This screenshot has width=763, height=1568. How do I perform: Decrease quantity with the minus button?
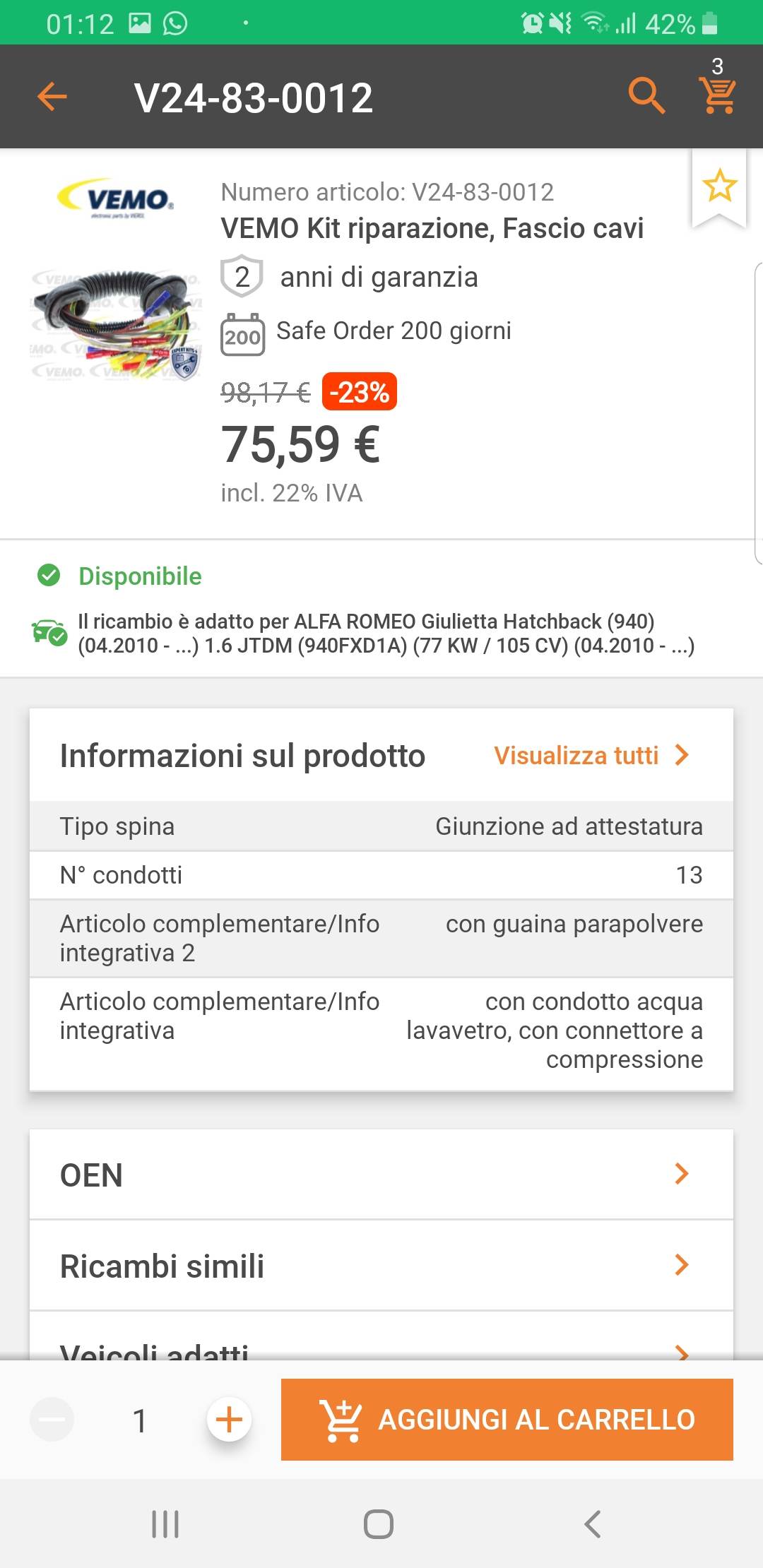click(x=52, y=1419)
